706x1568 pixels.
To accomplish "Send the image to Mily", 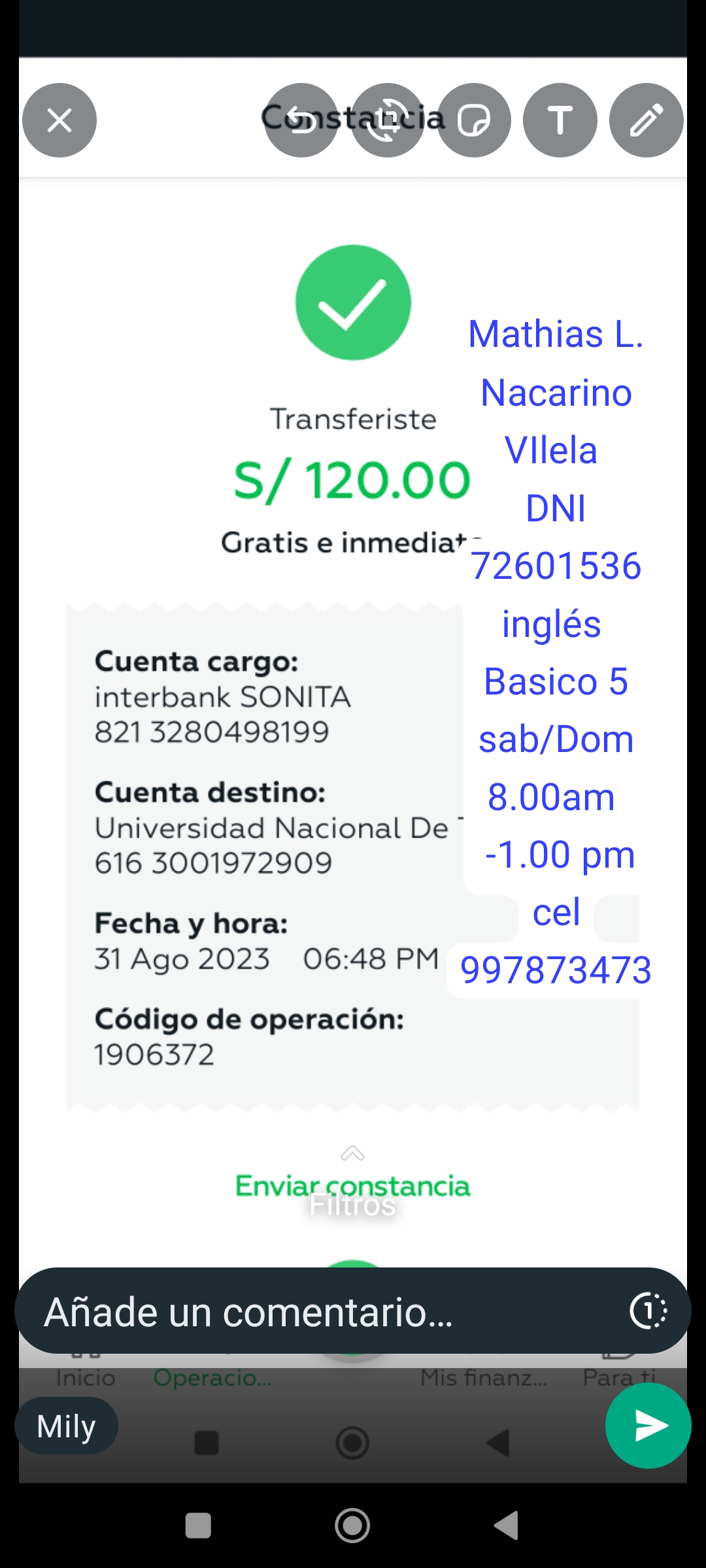I will (648, 1426).
